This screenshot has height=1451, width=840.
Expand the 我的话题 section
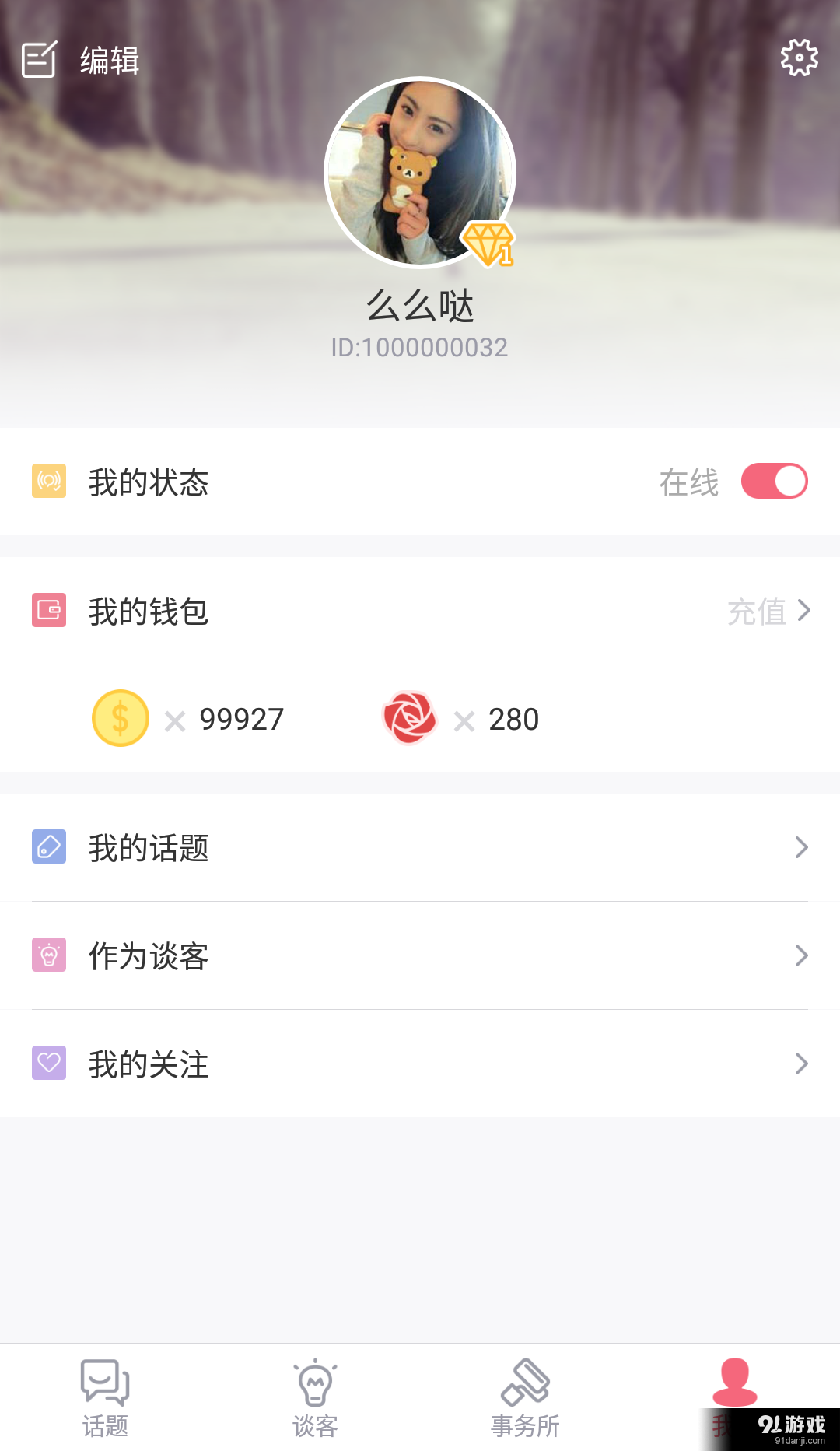coord(801,848)
